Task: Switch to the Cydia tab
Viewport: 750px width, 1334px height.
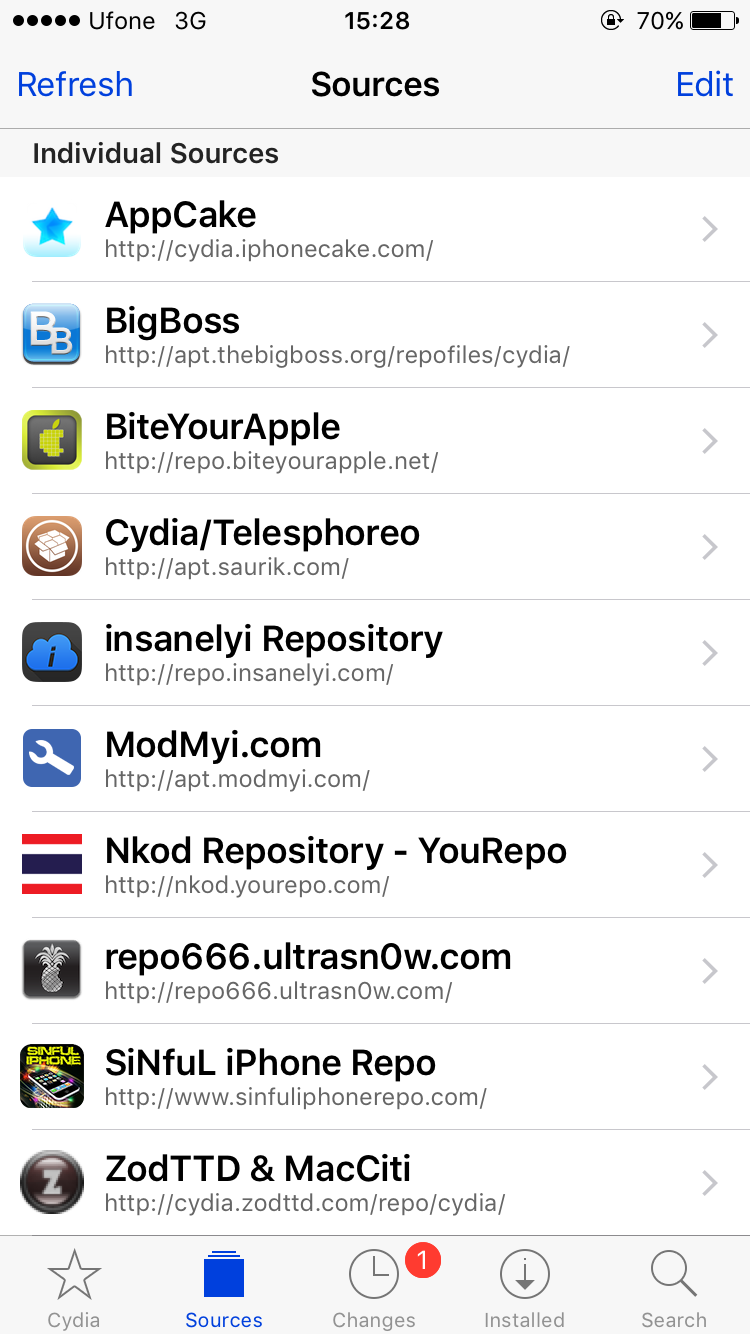Action: (x=74, y=1287)
